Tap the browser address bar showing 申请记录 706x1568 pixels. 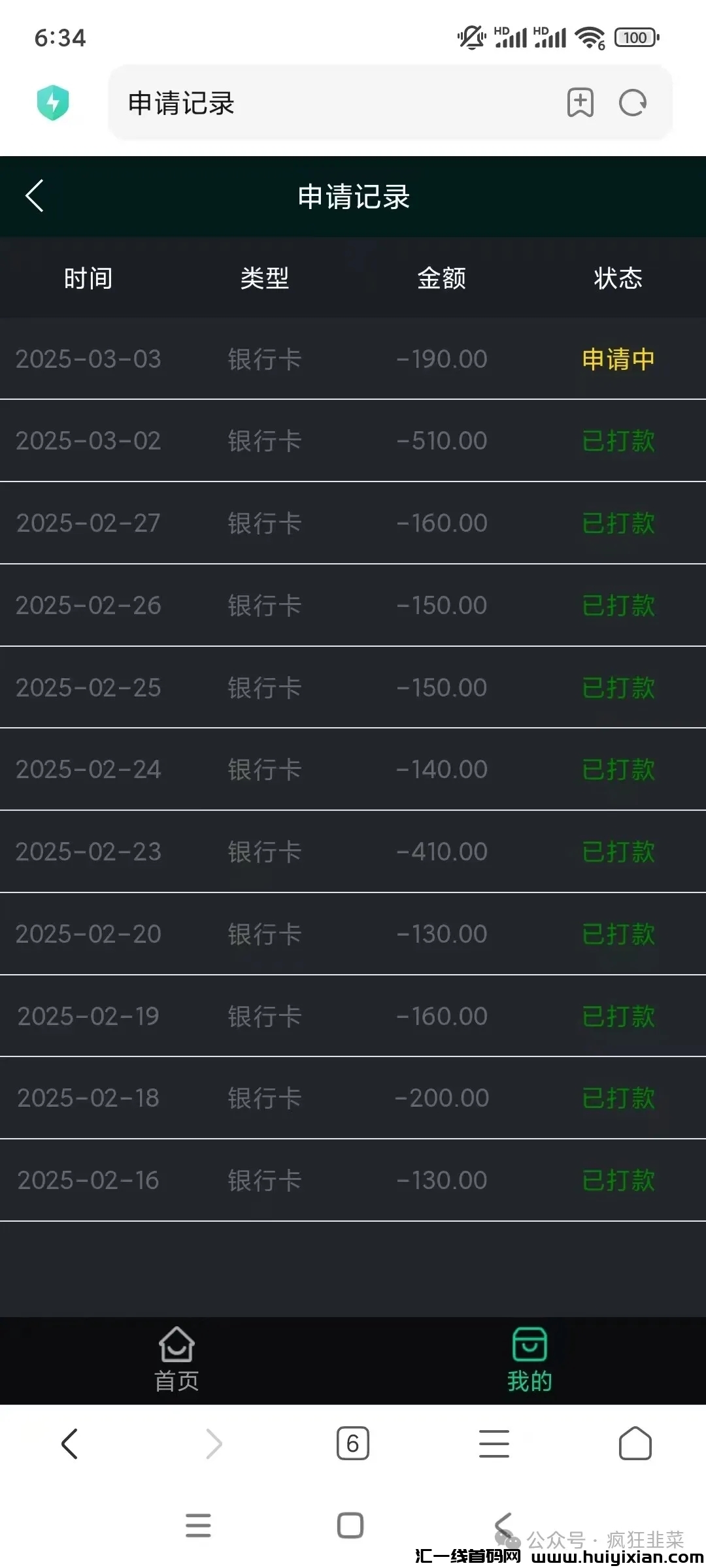click(327, 103)
